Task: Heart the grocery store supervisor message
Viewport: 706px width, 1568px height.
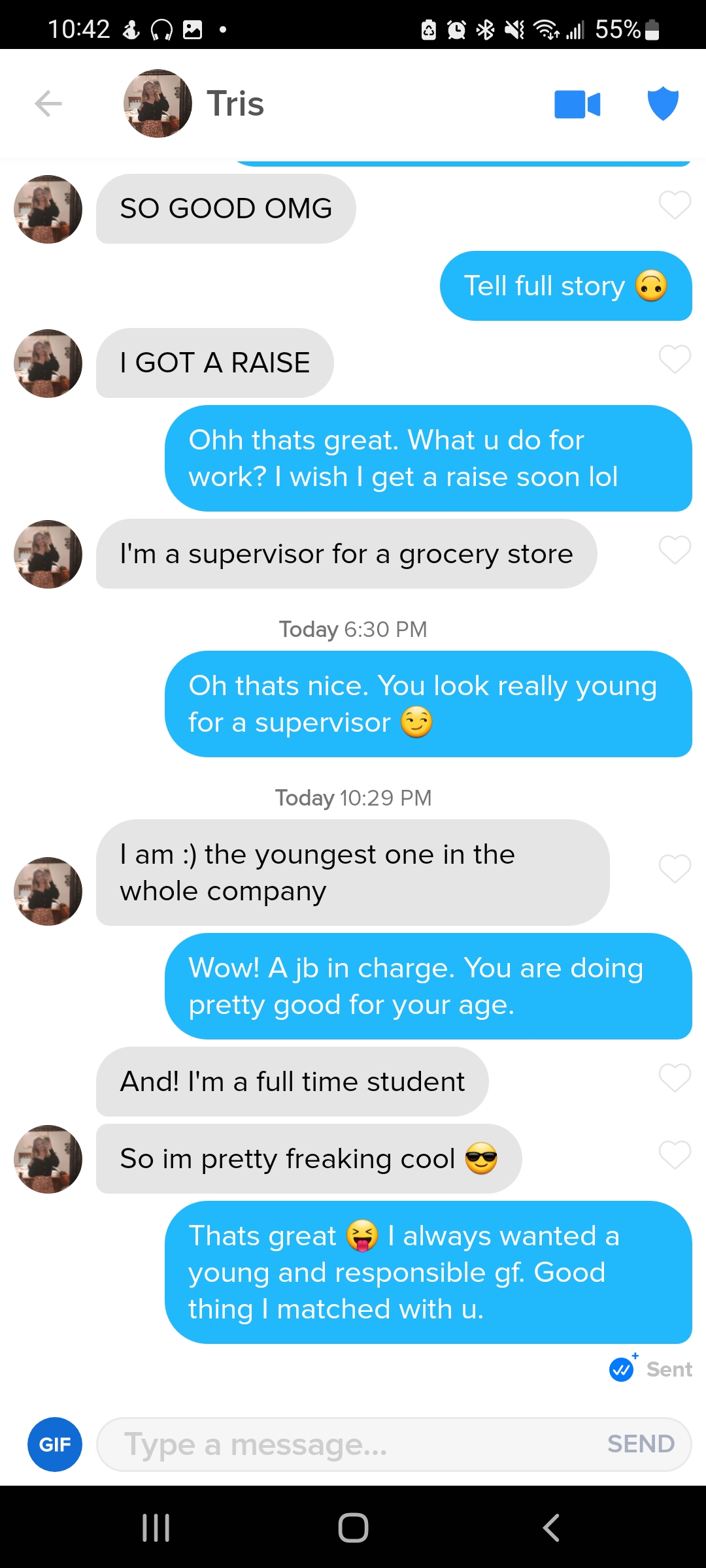Action: [x=675, y=550]
